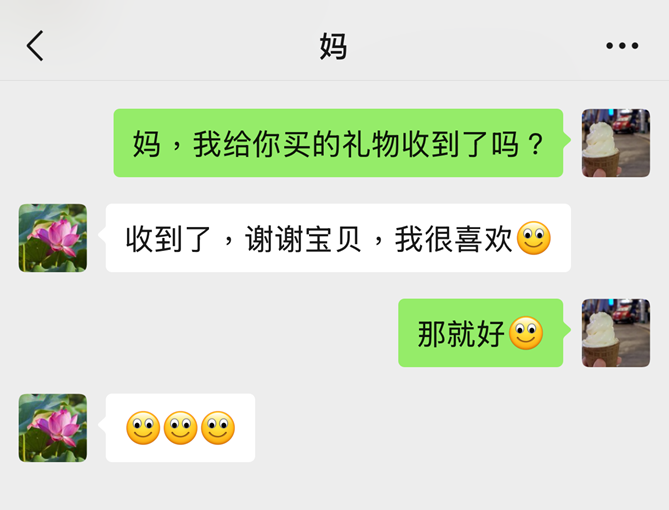
Task: Open my ice cream avatar profile
Action: [x=615, y=143]
